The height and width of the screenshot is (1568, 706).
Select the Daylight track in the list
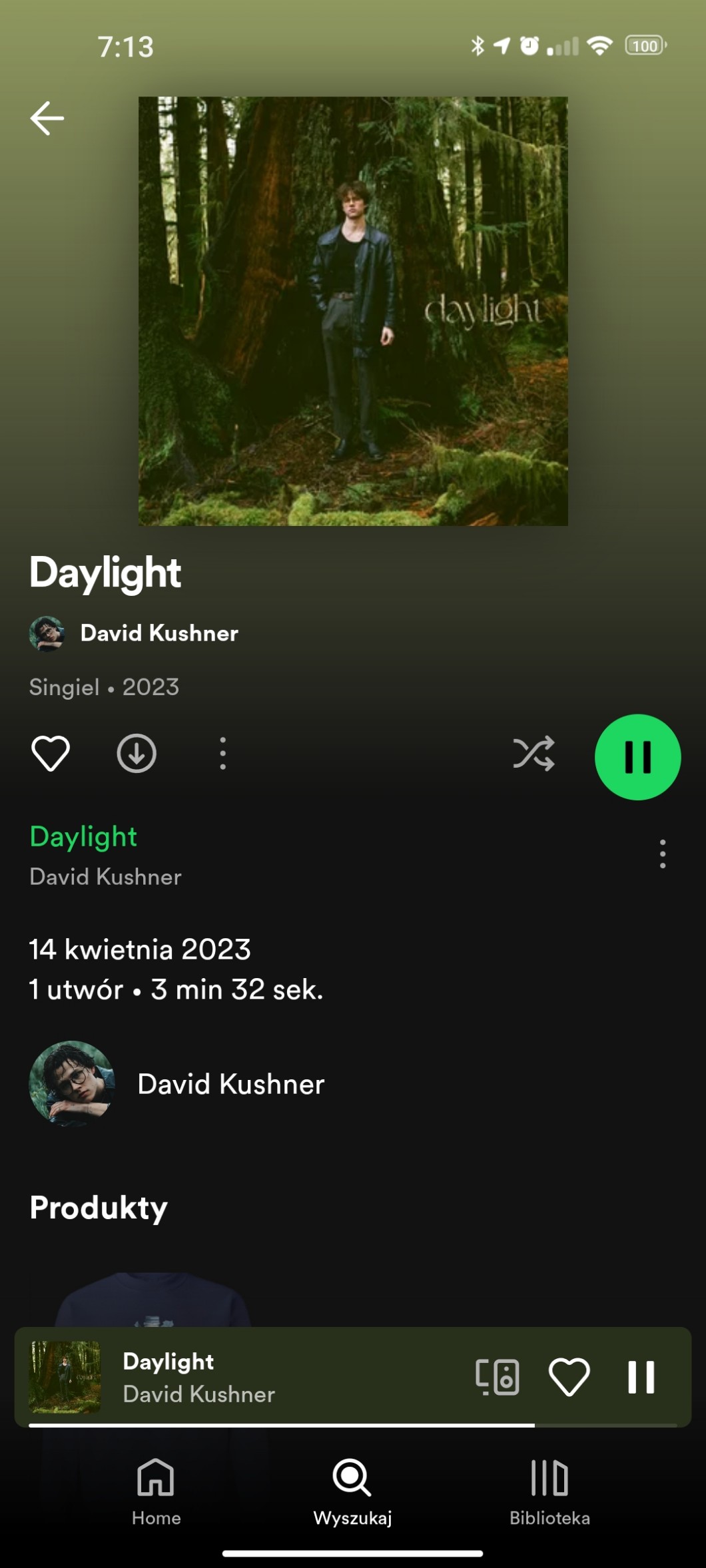[x=266, y=855]
